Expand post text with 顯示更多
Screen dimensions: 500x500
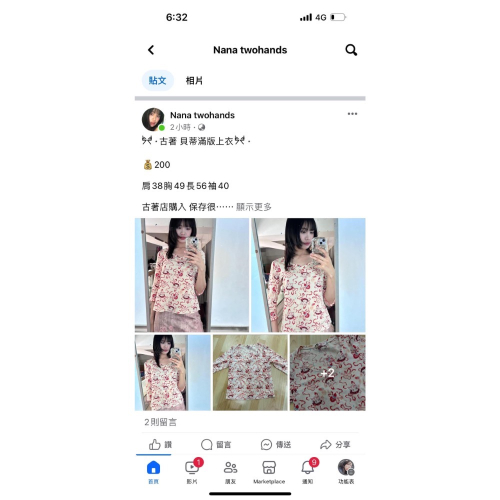tap(254, 207)
